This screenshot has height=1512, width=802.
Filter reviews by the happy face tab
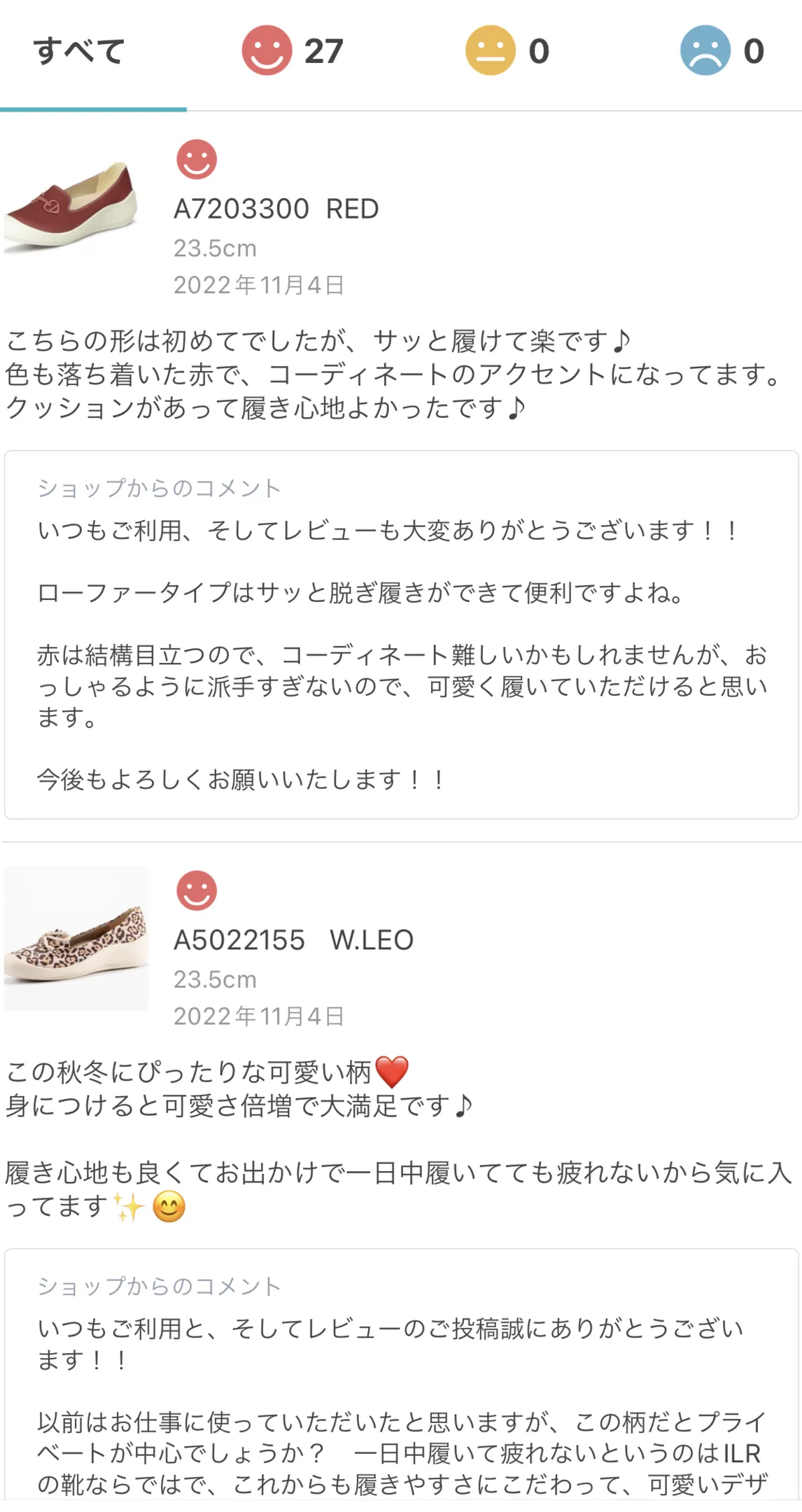coord(293,51)
